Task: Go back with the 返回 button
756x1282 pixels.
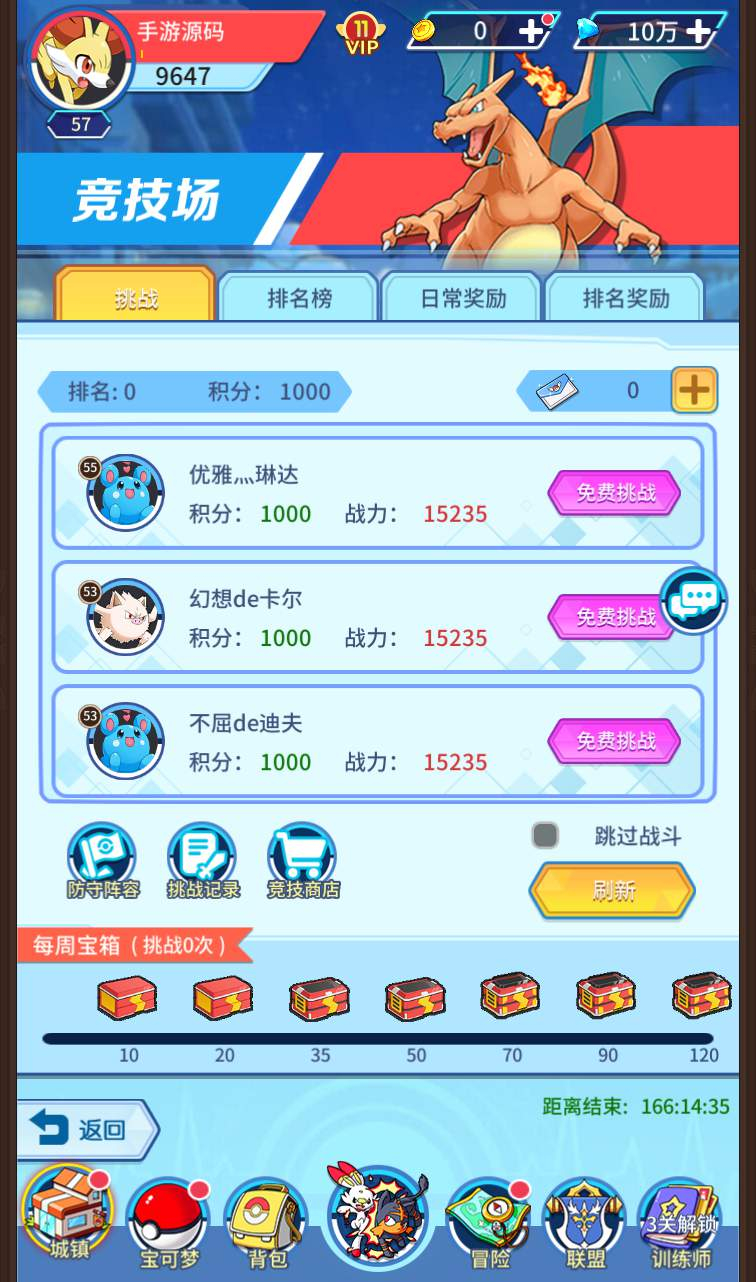Action: click(88, 1130)
